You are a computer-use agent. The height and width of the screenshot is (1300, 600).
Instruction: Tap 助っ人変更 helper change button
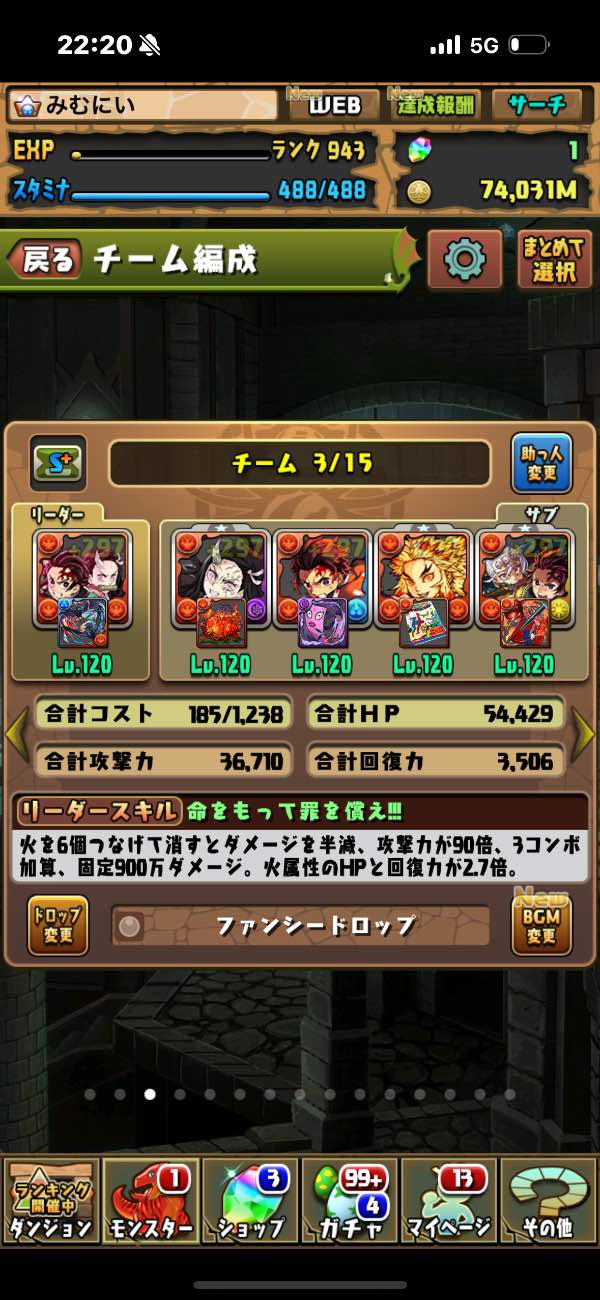(541, 463)
